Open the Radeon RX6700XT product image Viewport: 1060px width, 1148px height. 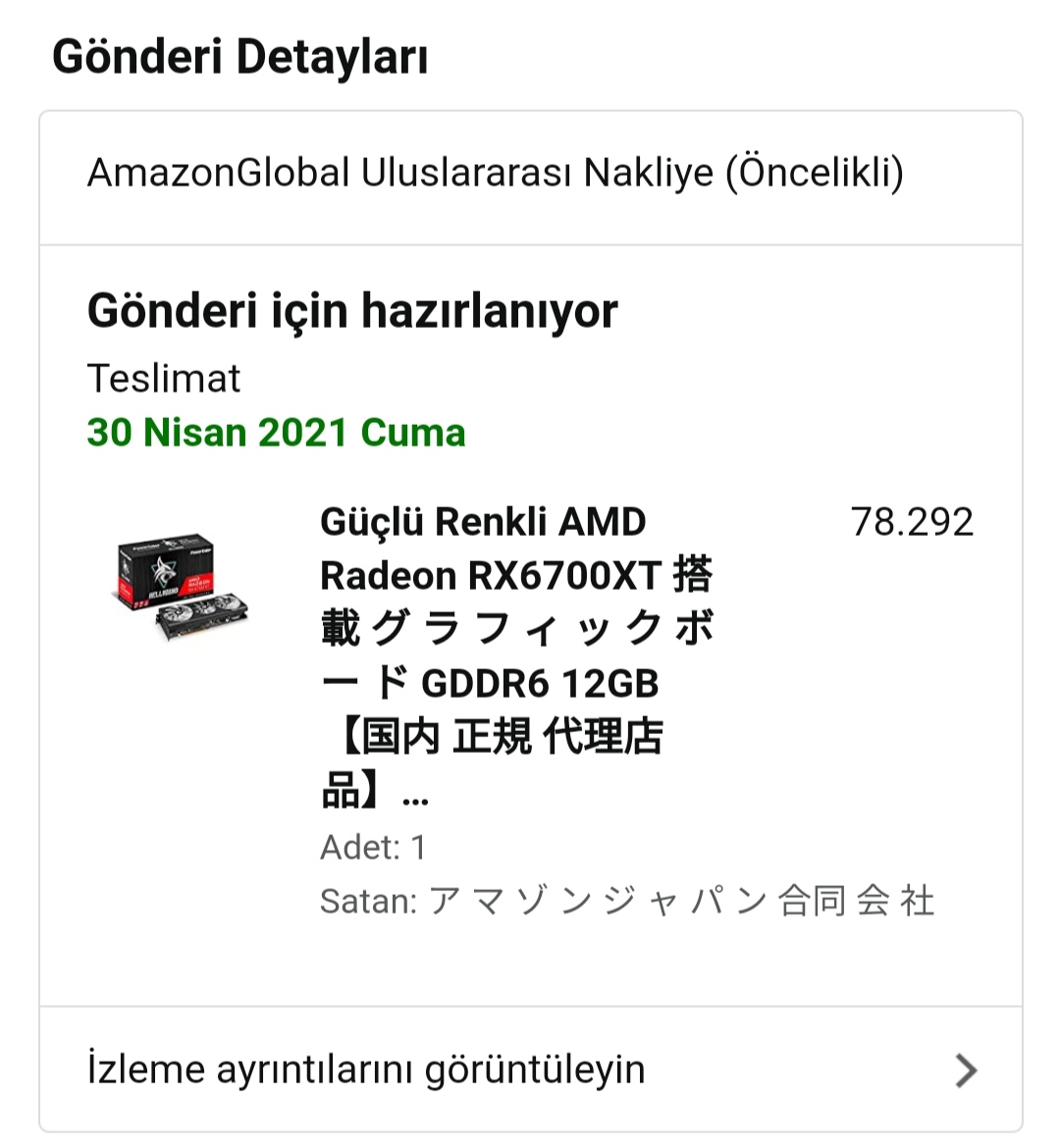coord(180,586)
